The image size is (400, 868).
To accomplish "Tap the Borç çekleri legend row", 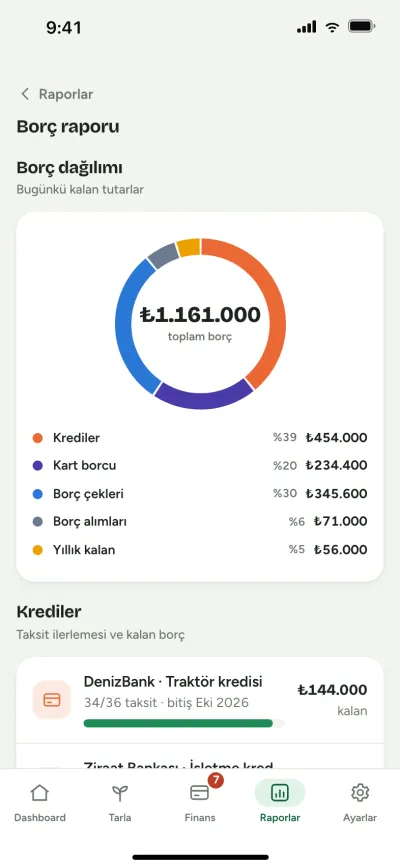I will tap(200, 494).
